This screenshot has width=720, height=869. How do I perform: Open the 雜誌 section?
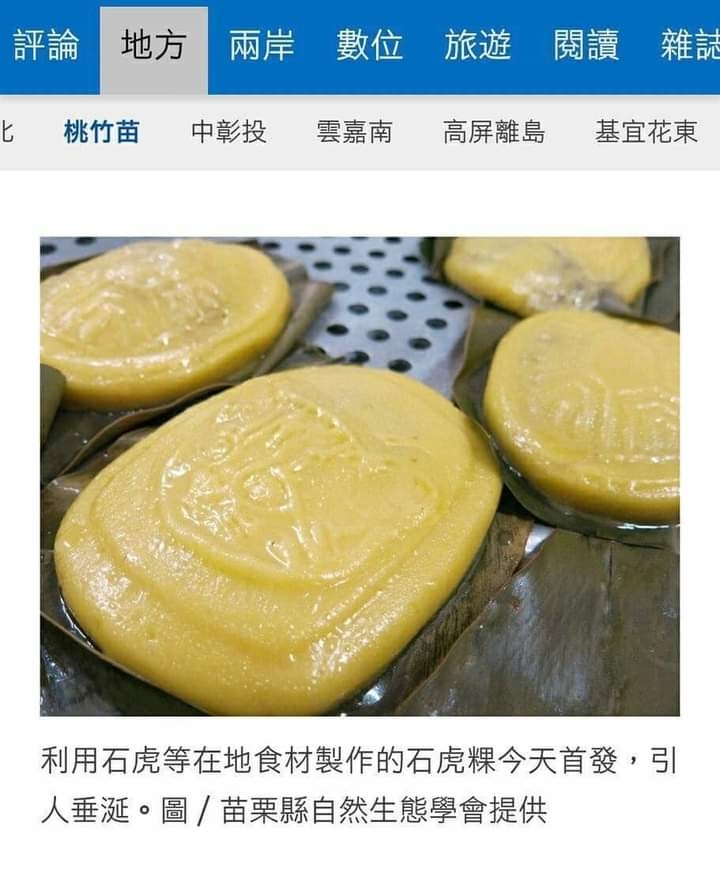(690, 46)
